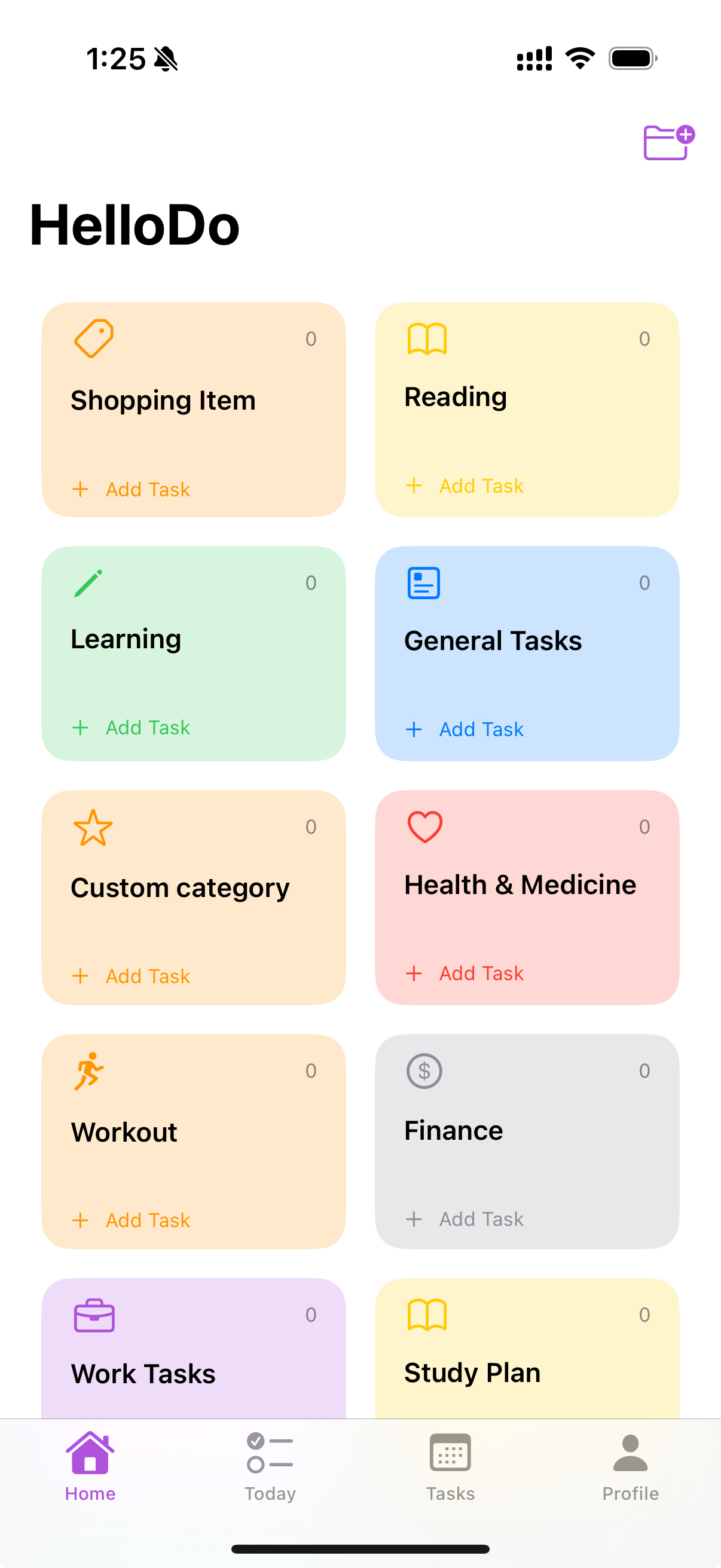
Task: Click the Custom category star icon
Action: tap(93, 827)
